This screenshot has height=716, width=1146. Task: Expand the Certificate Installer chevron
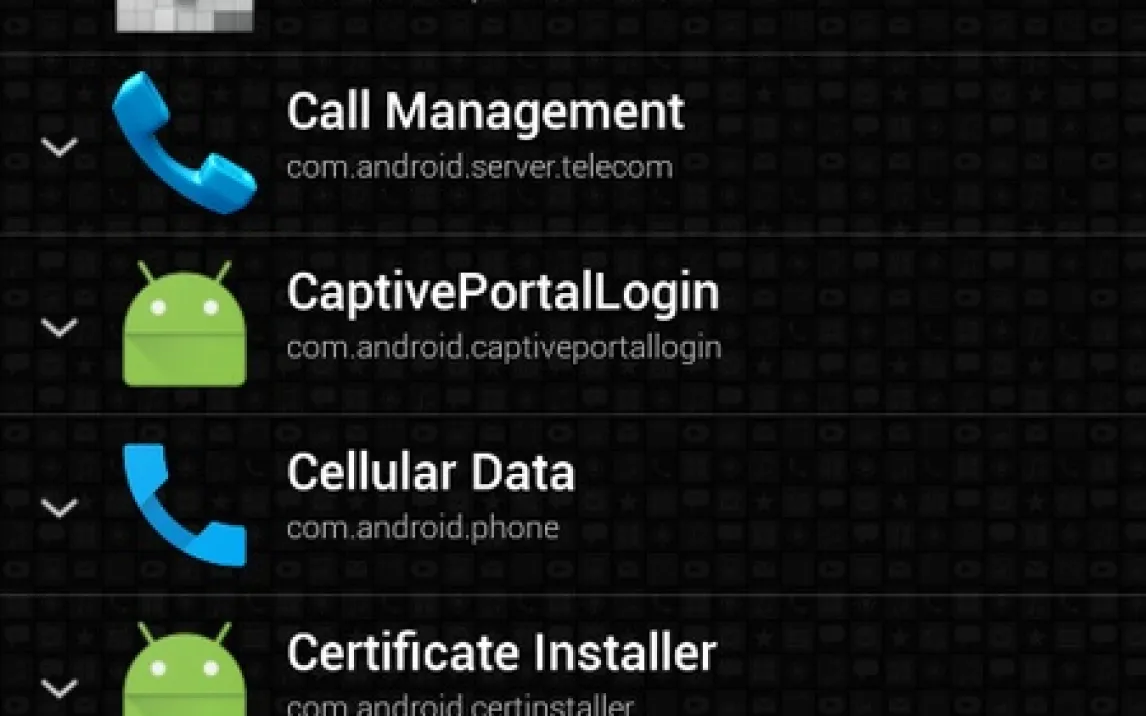[x=60, y=687]
